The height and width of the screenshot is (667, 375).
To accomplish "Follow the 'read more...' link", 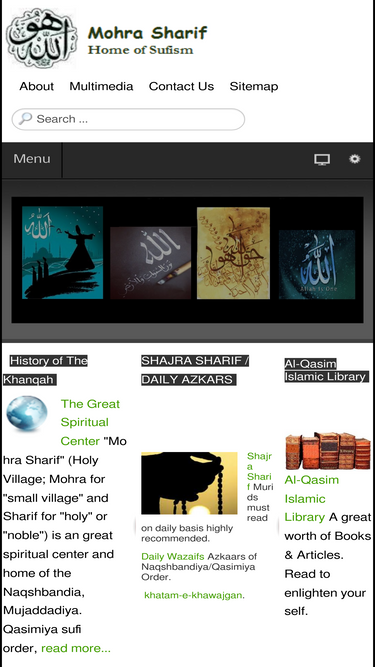I will pos(76,648).
